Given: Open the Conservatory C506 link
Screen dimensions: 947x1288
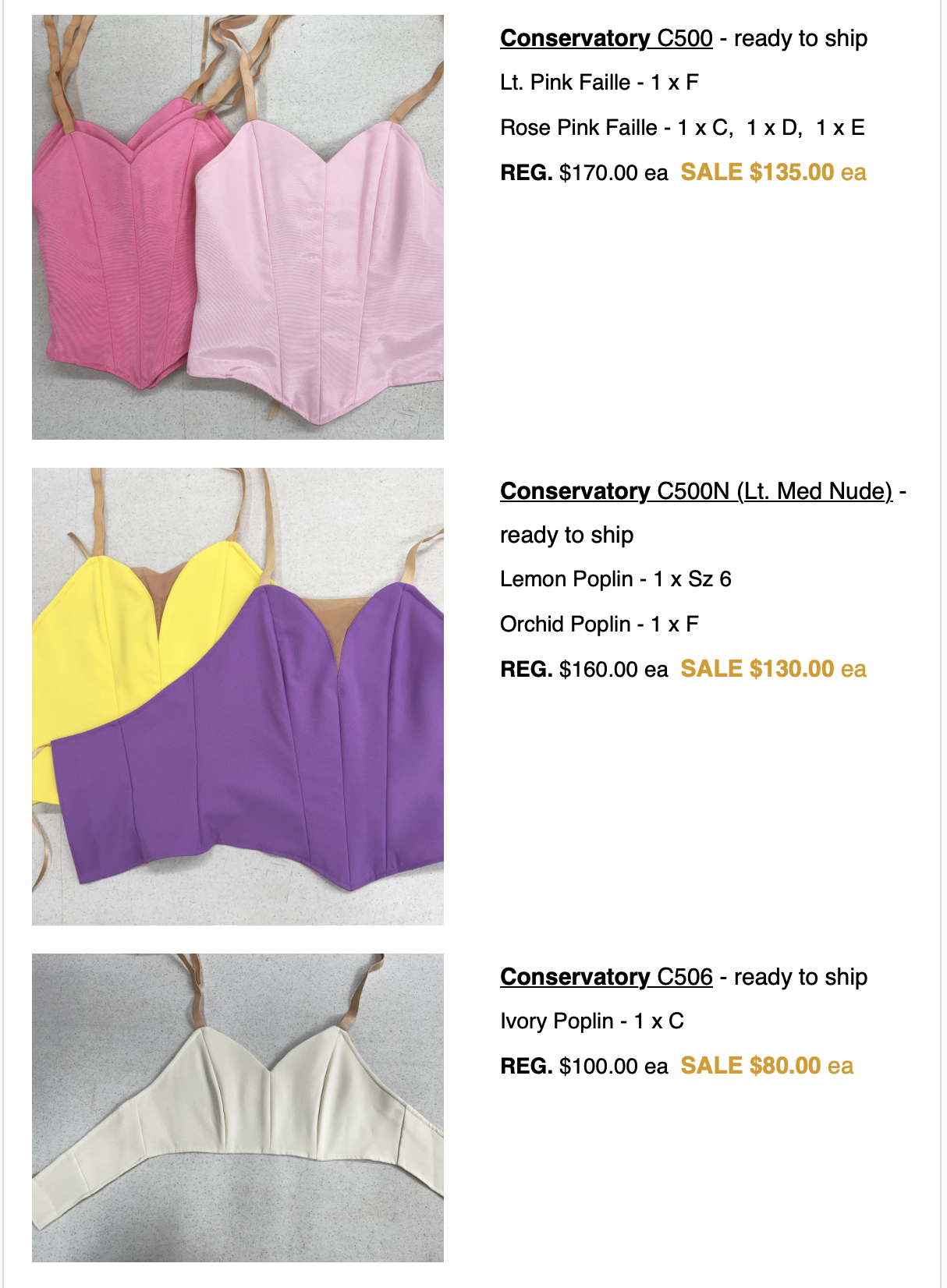Looking at the screenshot, I should (x=606, y=977).
